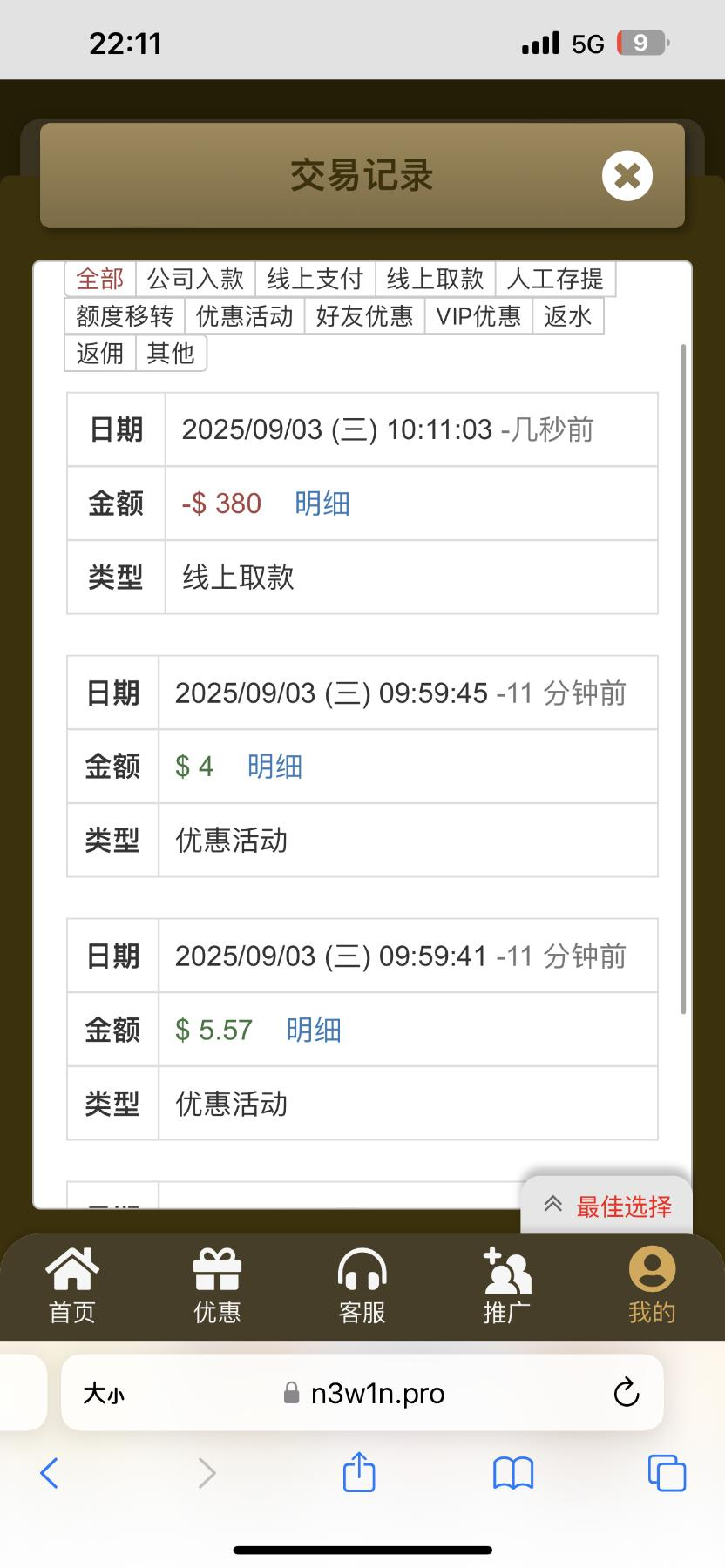Image resolution: width=725 pixels, height=1568 pixels.
Task: Open 明细 for the -$380 withdrawal
Action: tap(322, 504)
